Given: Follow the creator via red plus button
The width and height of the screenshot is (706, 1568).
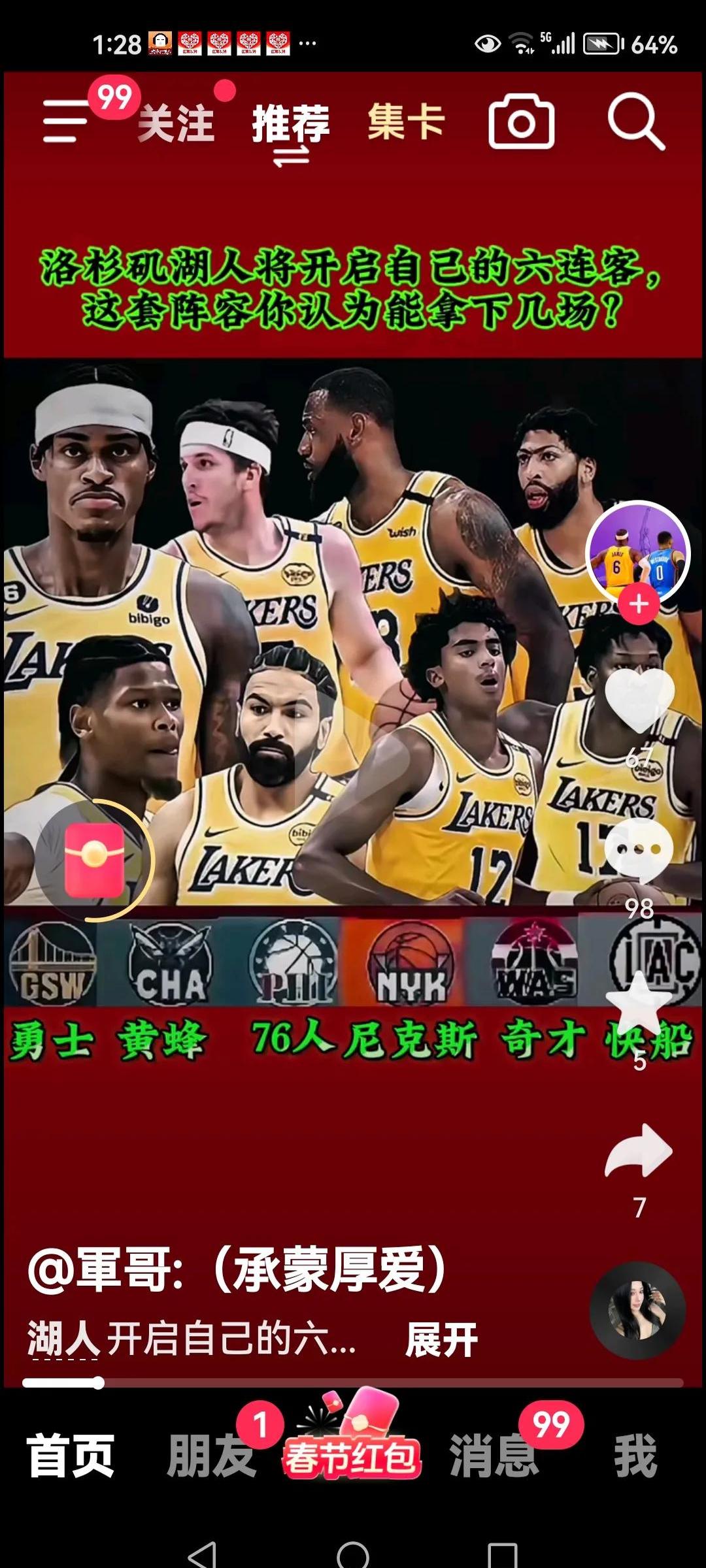Looking at the screenshot, I should [x=639, y=604].
